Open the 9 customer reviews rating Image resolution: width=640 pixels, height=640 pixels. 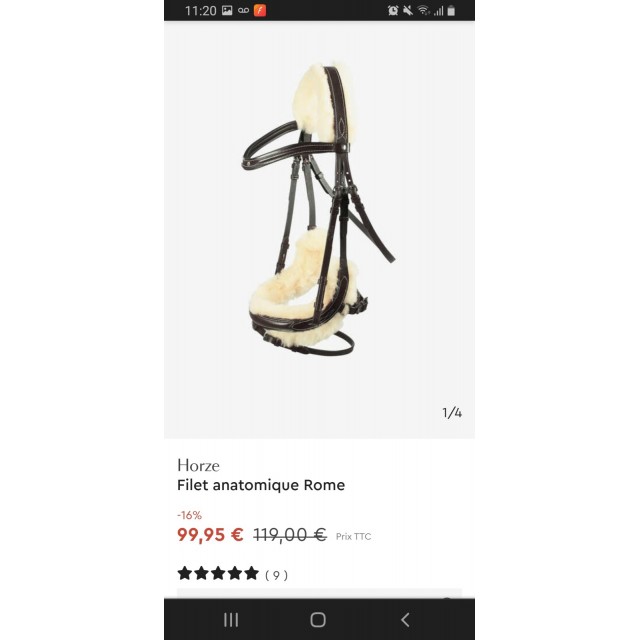(232, 574)
